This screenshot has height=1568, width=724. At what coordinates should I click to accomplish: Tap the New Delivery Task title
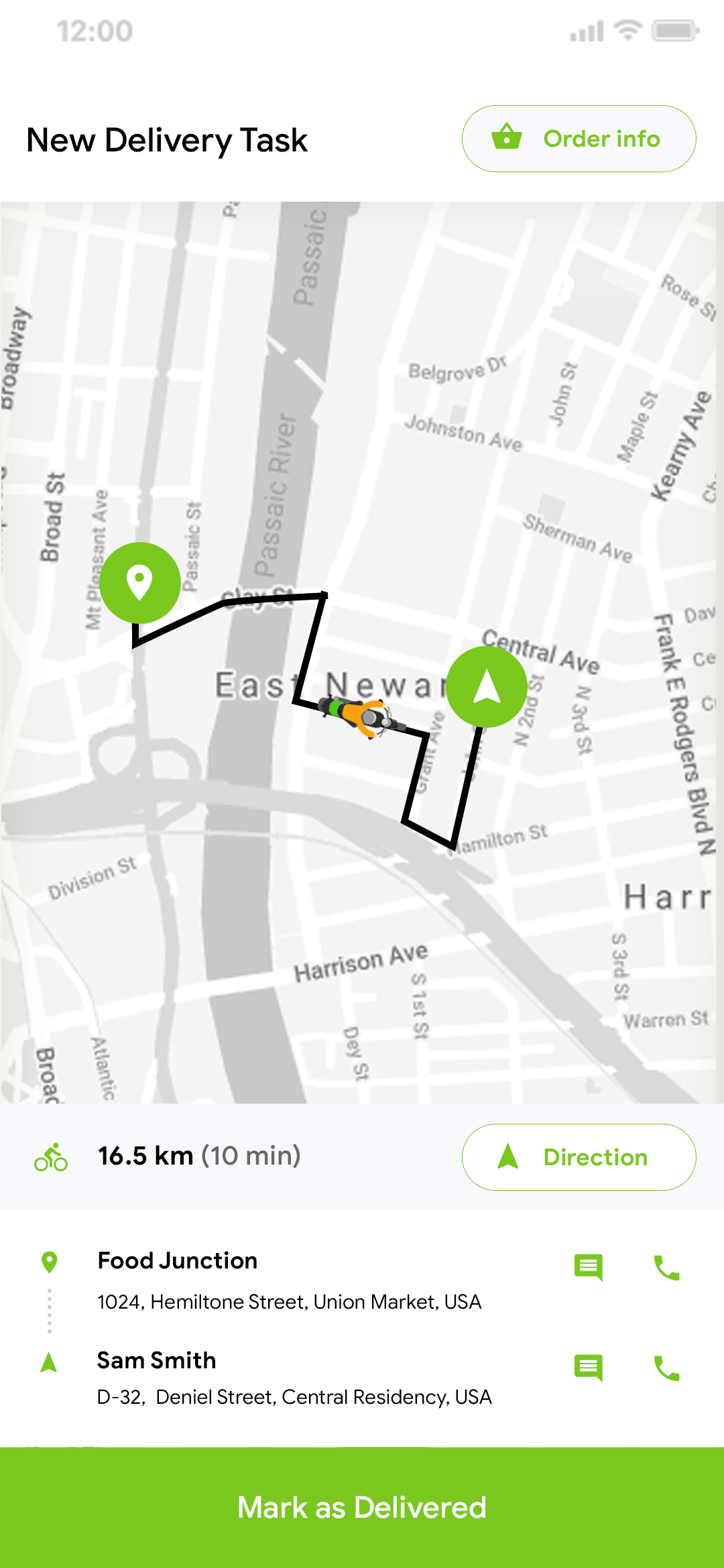[166, 140]
